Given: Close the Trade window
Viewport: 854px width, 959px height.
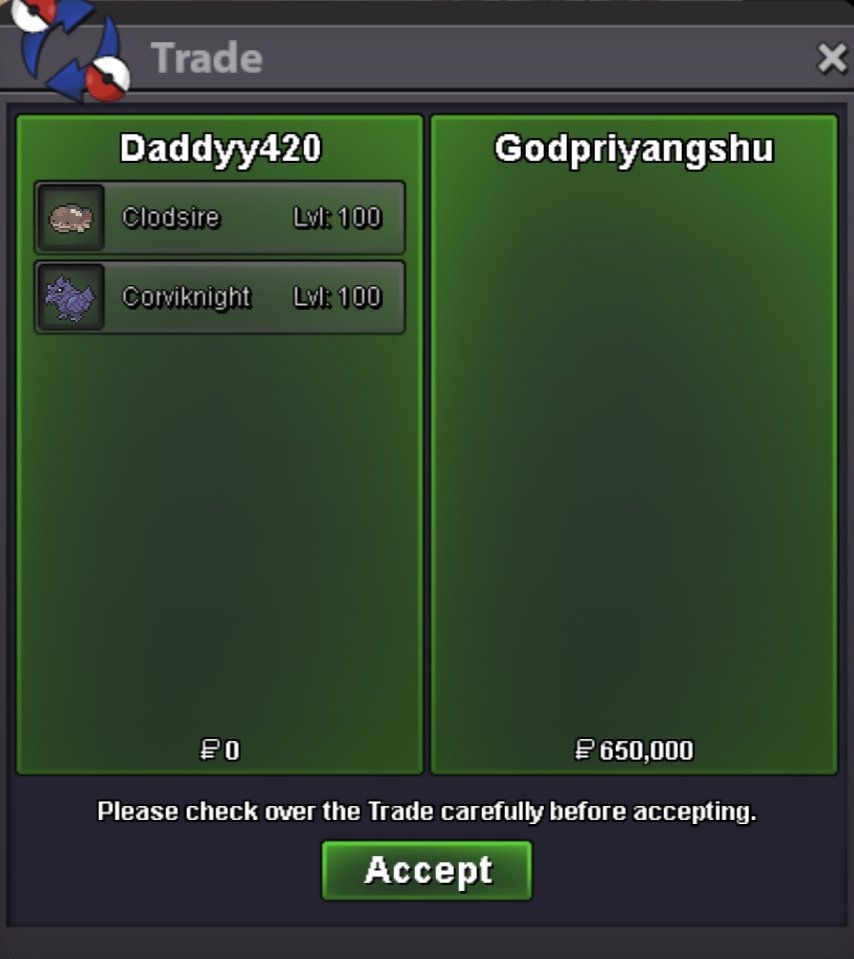Looking at the screenshot, I should pyautogui.click(x=831, y=59).
